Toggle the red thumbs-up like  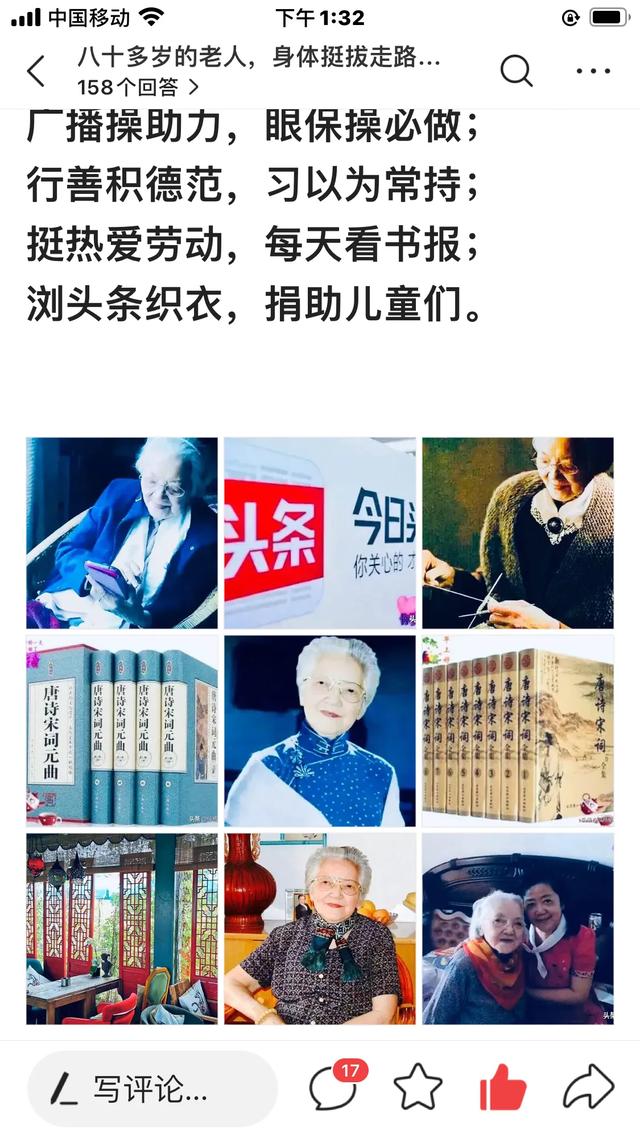[x=502, y=1087]
